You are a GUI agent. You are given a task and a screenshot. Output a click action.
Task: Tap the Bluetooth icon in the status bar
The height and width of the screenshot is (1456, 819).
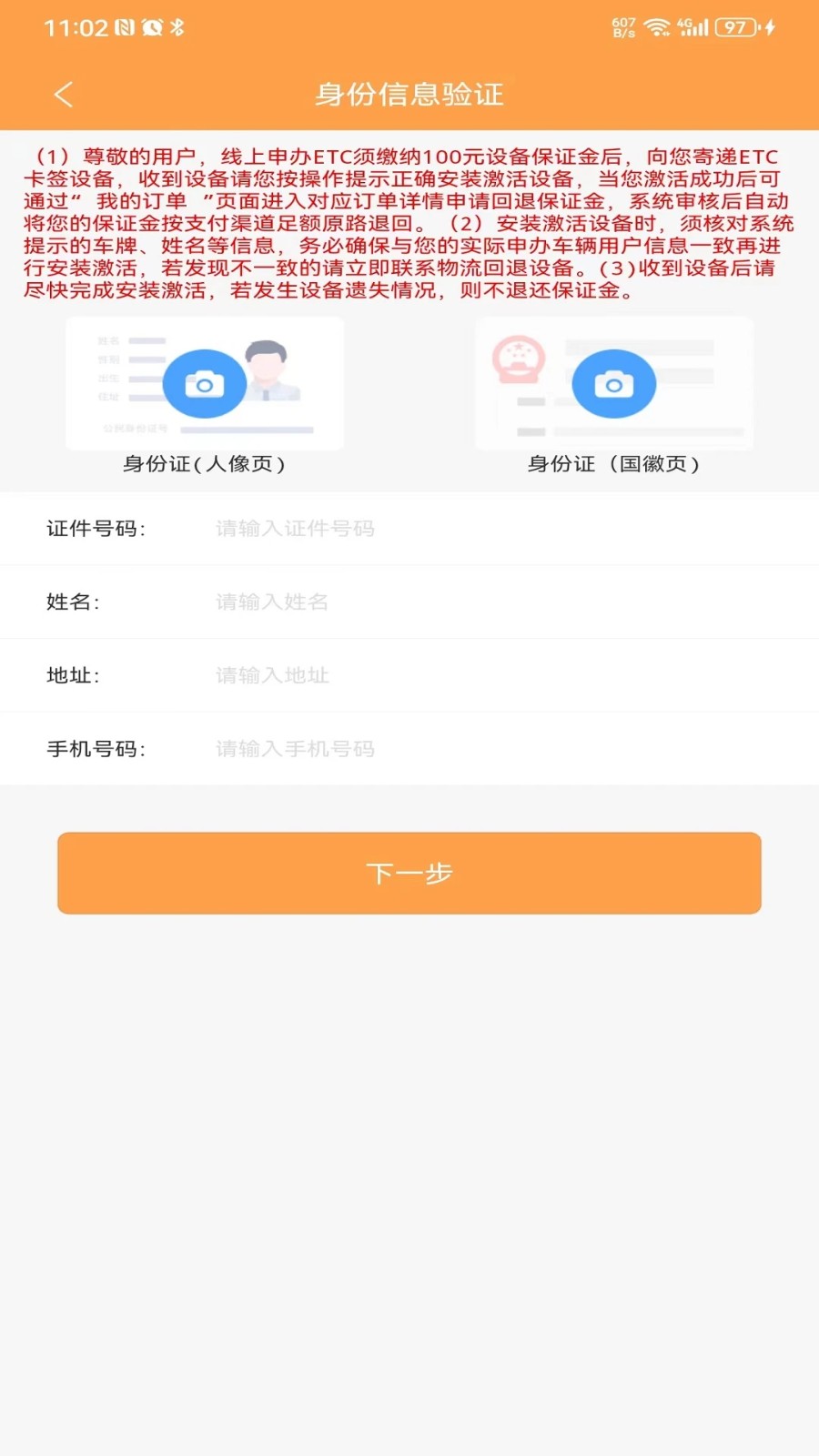178,27
